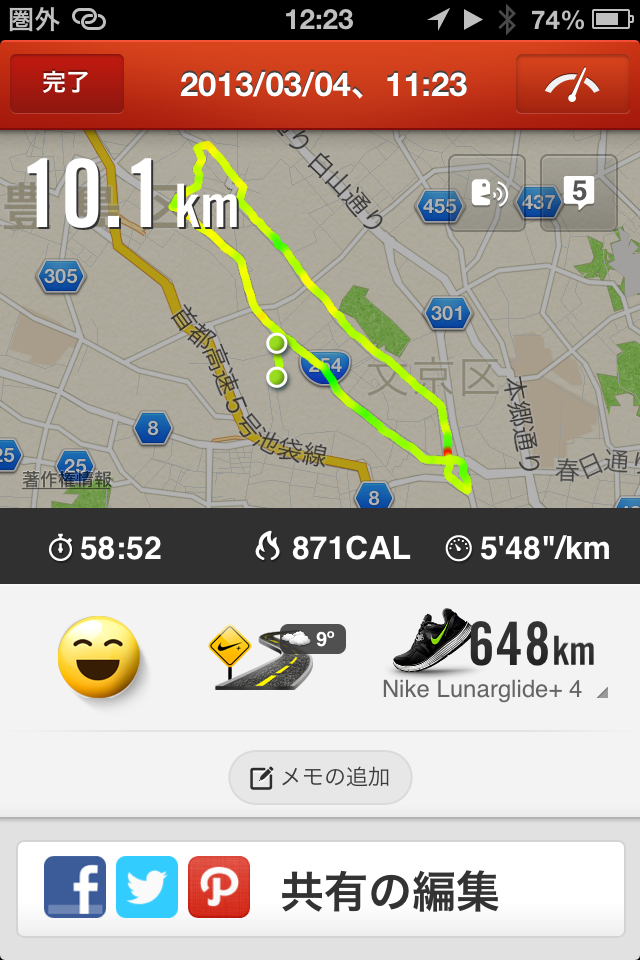Add a memo with メモの追加

(x=320, y=777)
